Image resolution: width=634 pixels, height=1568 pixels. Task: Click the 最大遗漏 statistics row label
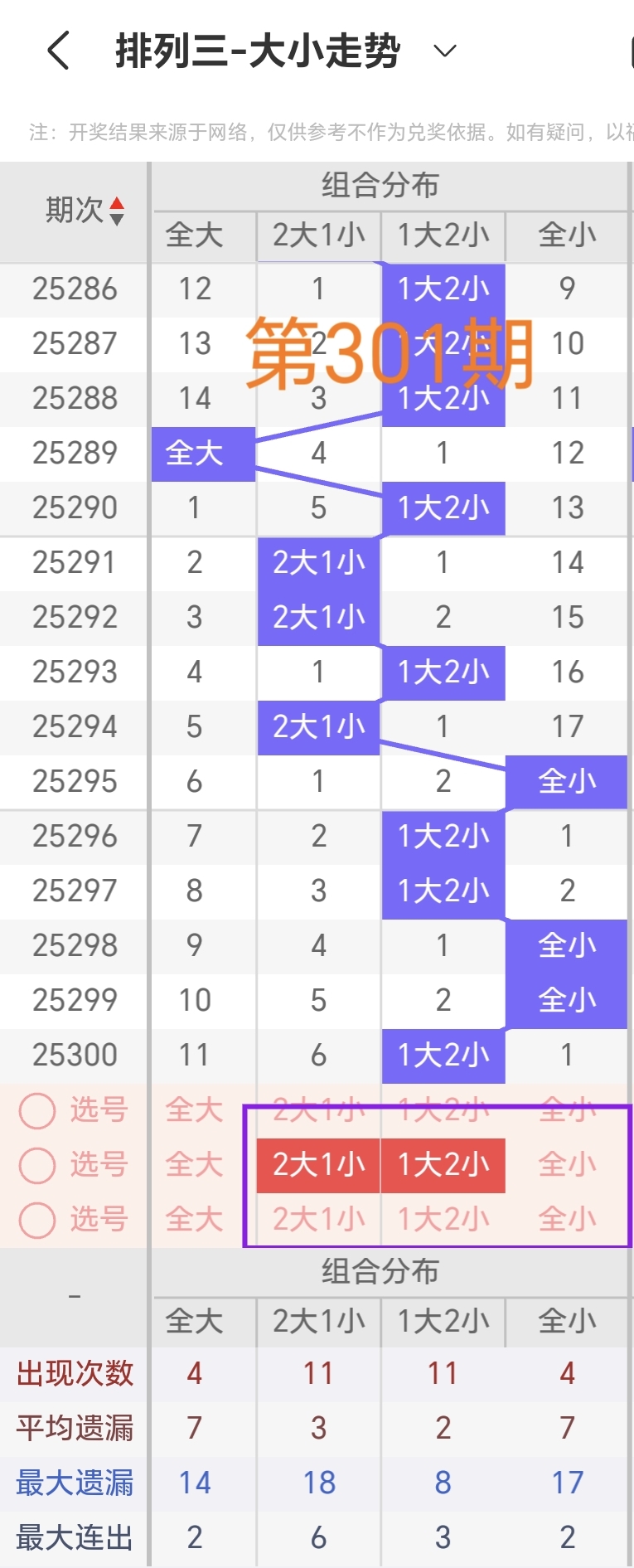[x=73, y=1482]
